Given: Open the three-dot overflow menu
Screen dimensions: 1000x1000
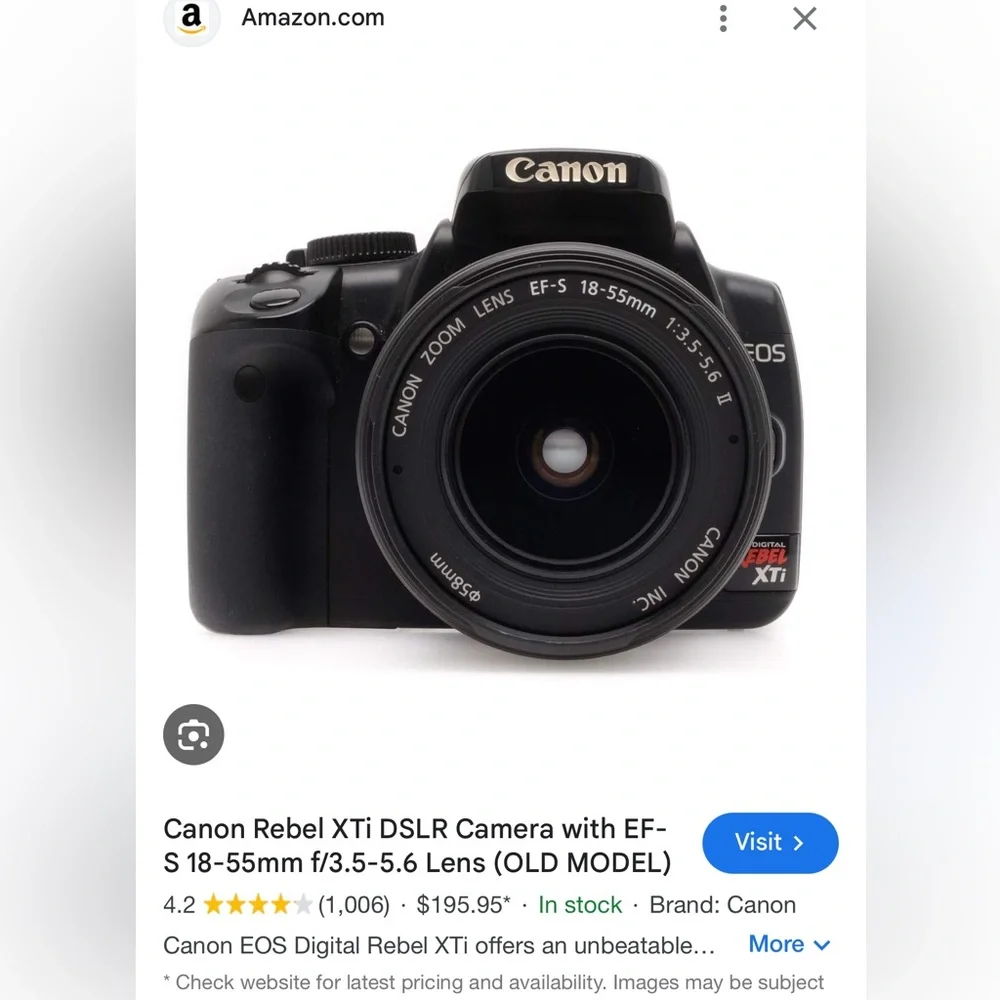Looking at the screenshot, I should pyautogui.click(x=723, y=18).
